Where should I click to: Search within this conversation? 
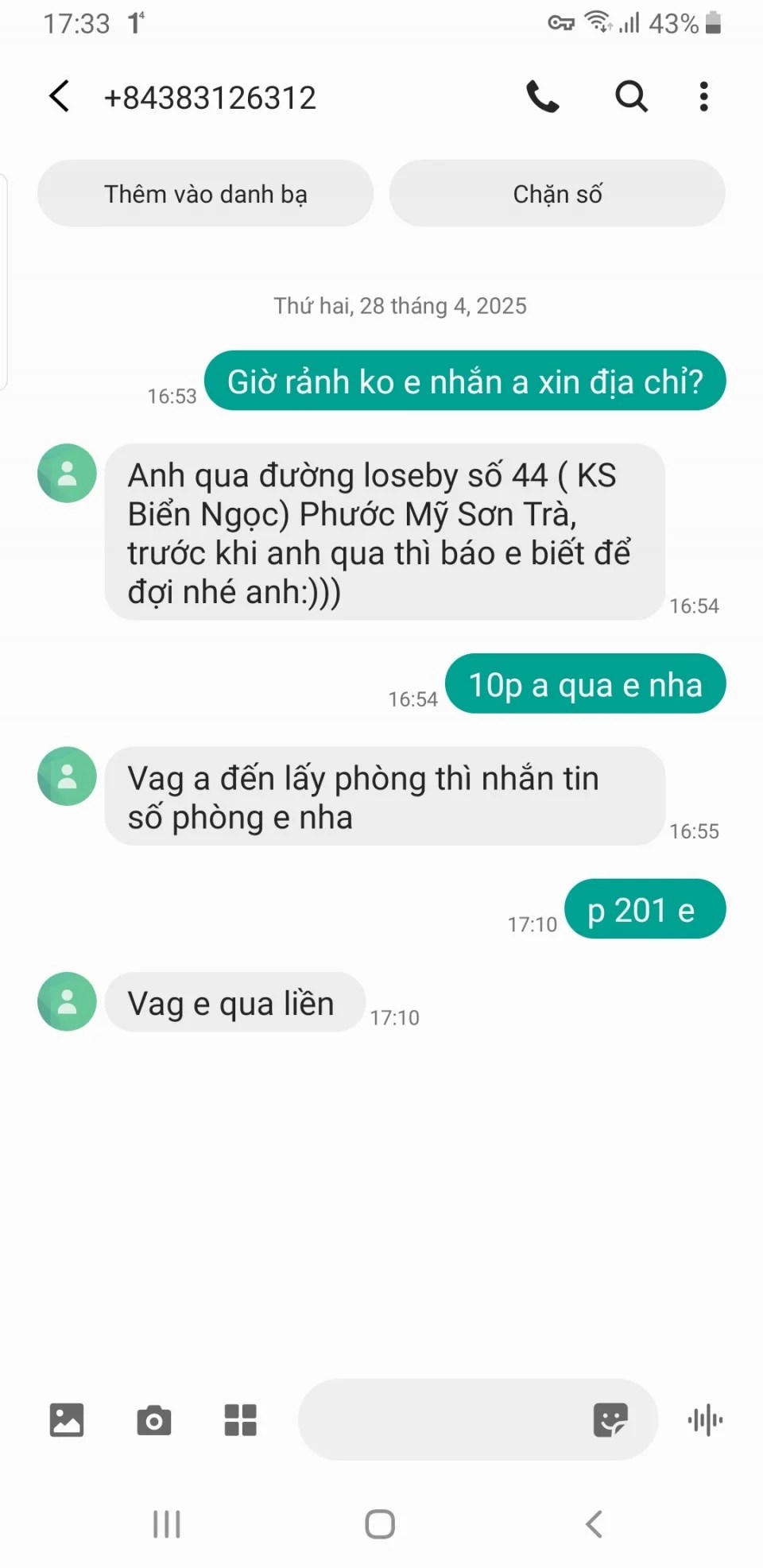click(631, 97)
